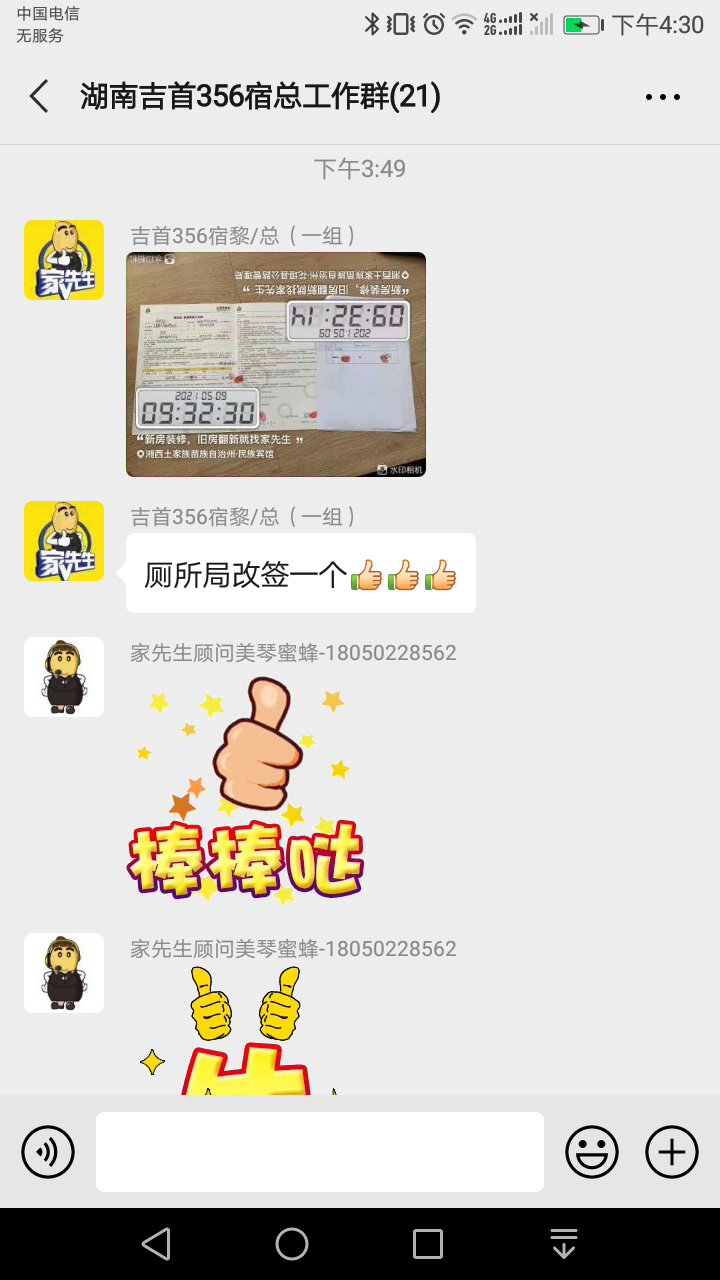Screen dimensions: 720x1280
Task: Tap the system home button
Action: tap(292, 1244)
